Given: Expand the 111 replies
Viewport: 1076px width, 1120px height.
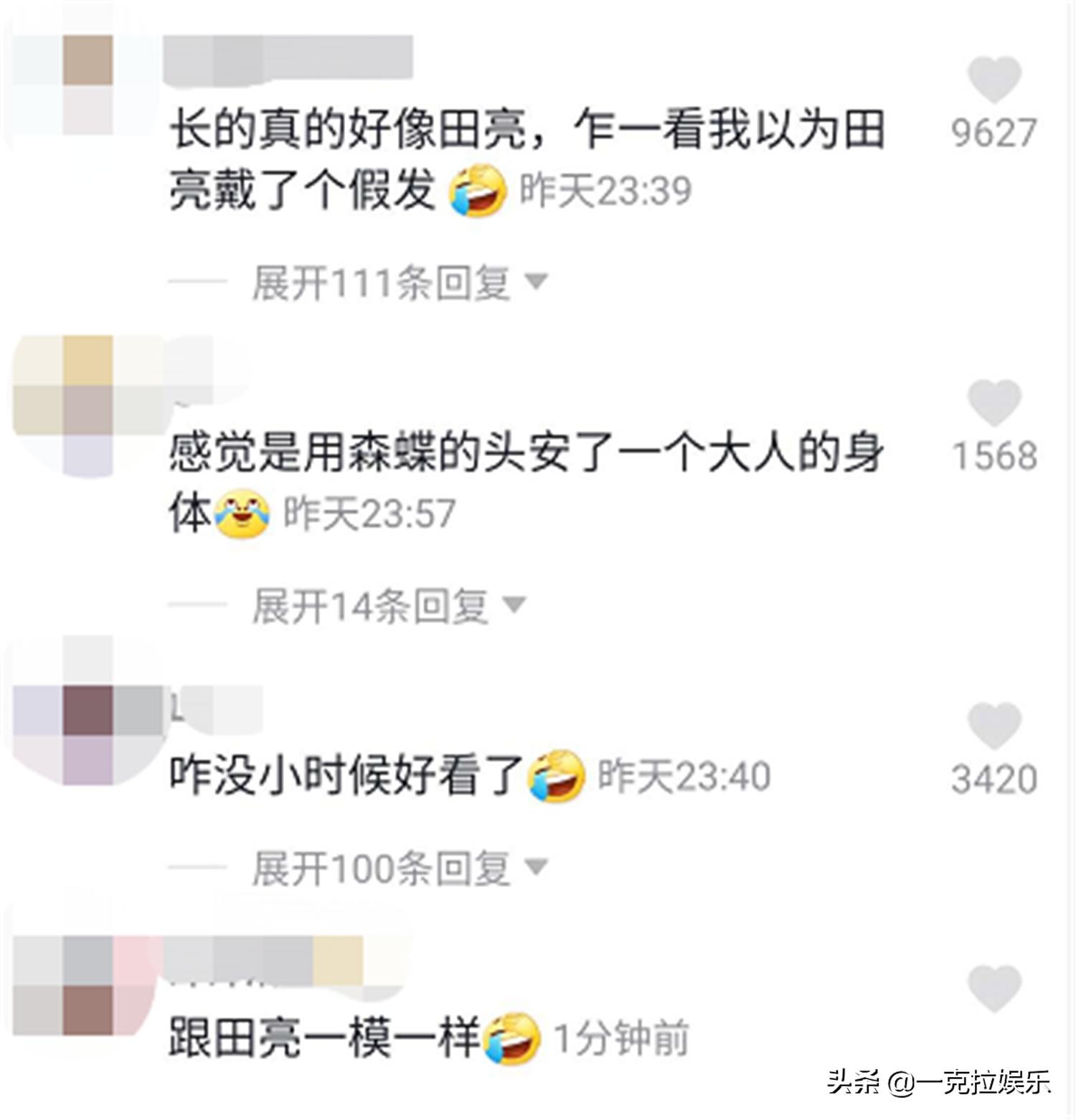Looking at the screenshot, I should coord(398,283).
